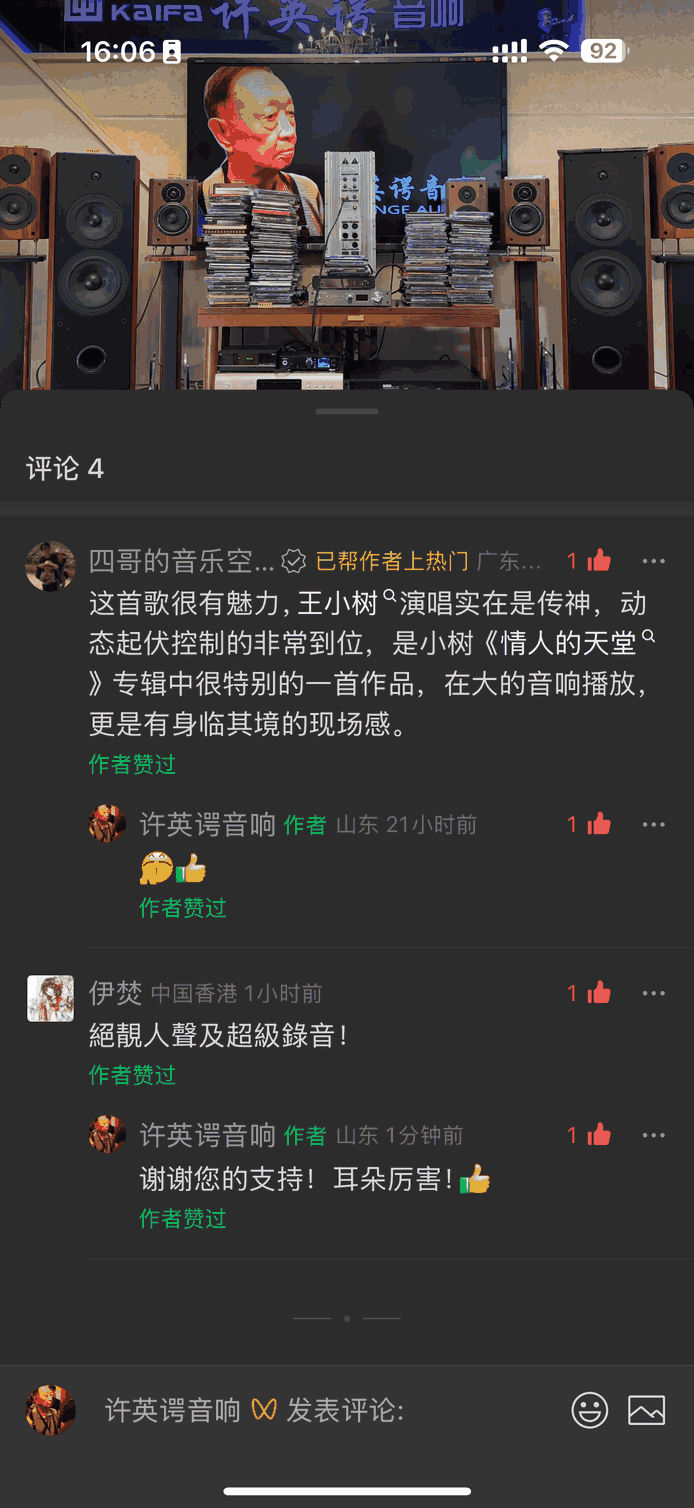Image resolution: width=694 pixels, height=1508 pixels.
Task: Tap the 发表评论 comment input field
Action: [330, 1410]
